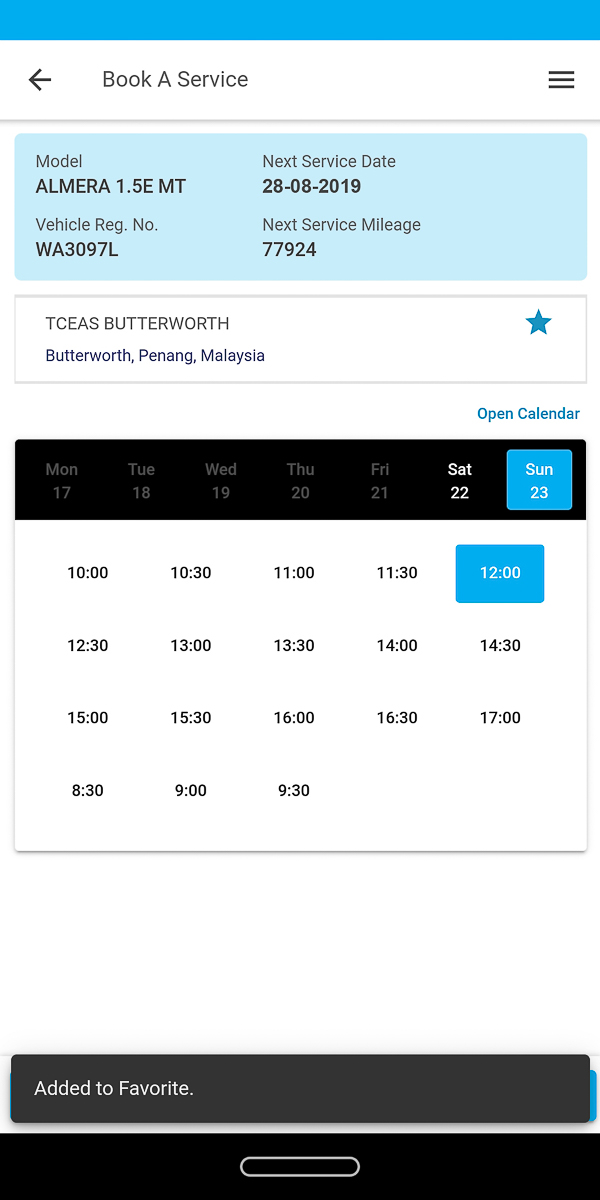
Task: Go back from Book A Service
Action: pyautogui.click(x=40, y=80)
